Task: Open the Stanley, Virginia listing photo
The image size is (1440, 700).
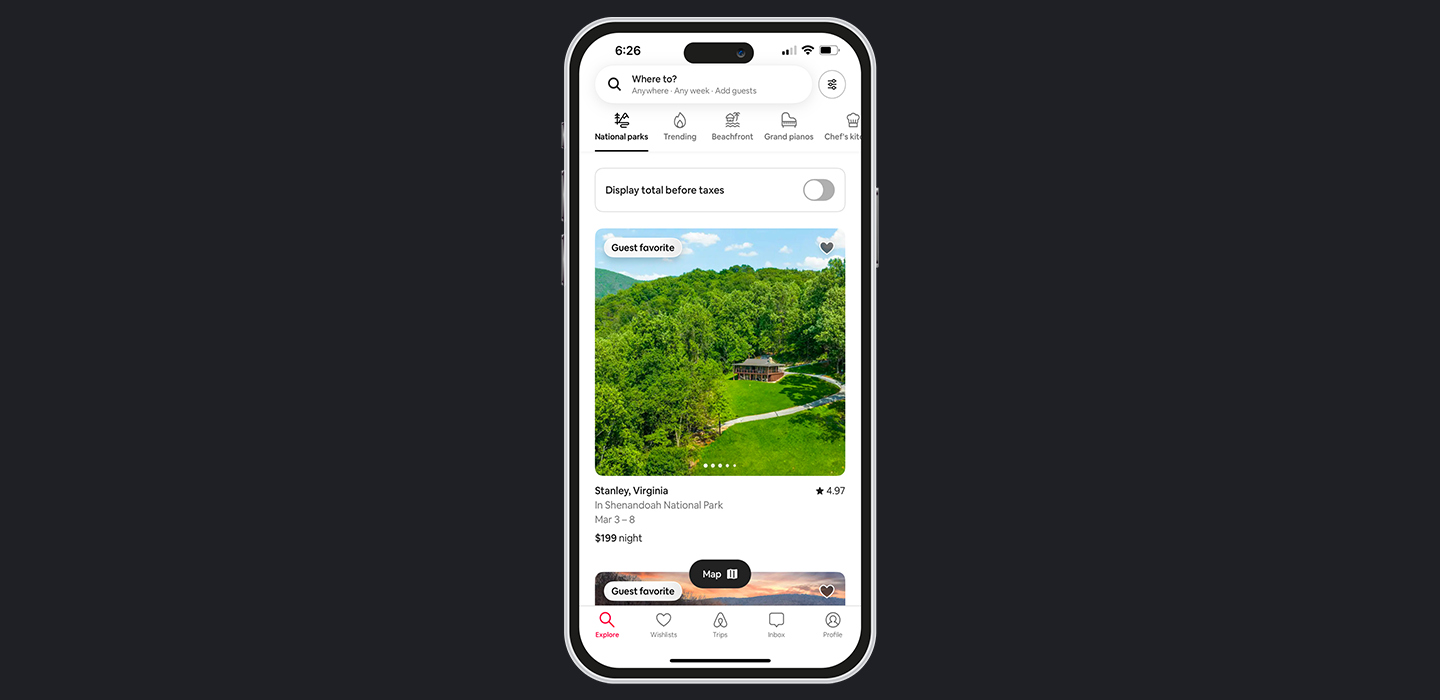Action: tap(720, 360)
